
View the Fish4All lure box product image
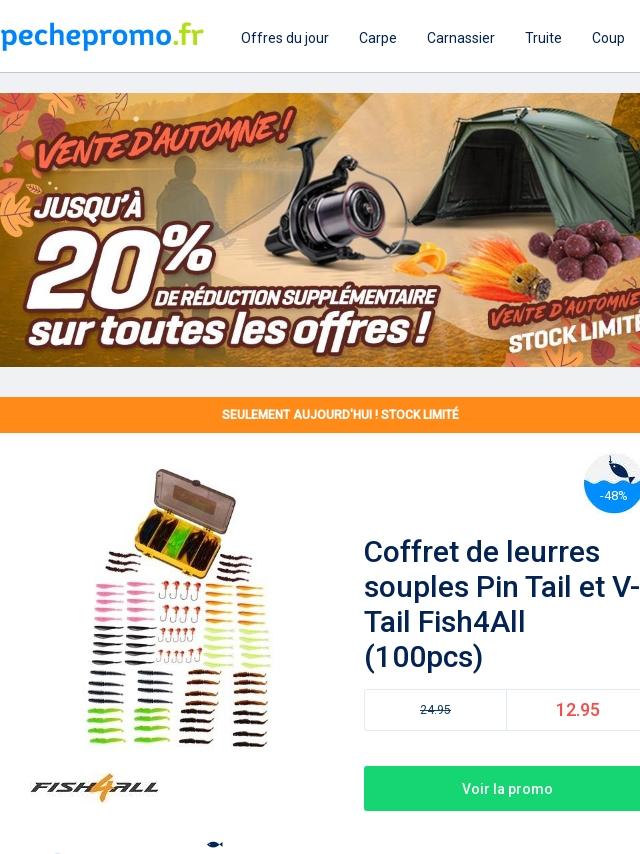tap(180, 607)
